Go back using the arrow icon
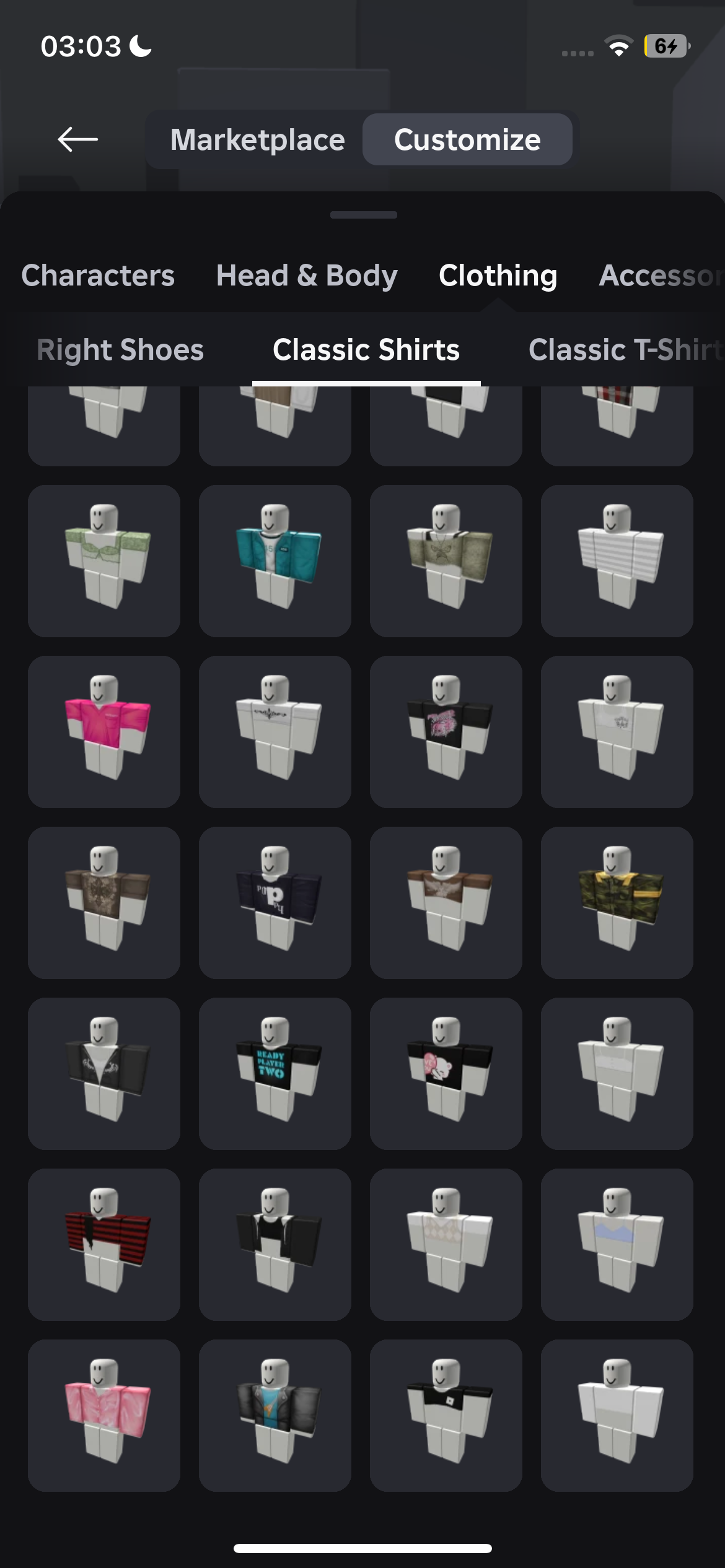Image resolution: width=725 pixels, height=1568 pixels. click(x=77, y=139)
